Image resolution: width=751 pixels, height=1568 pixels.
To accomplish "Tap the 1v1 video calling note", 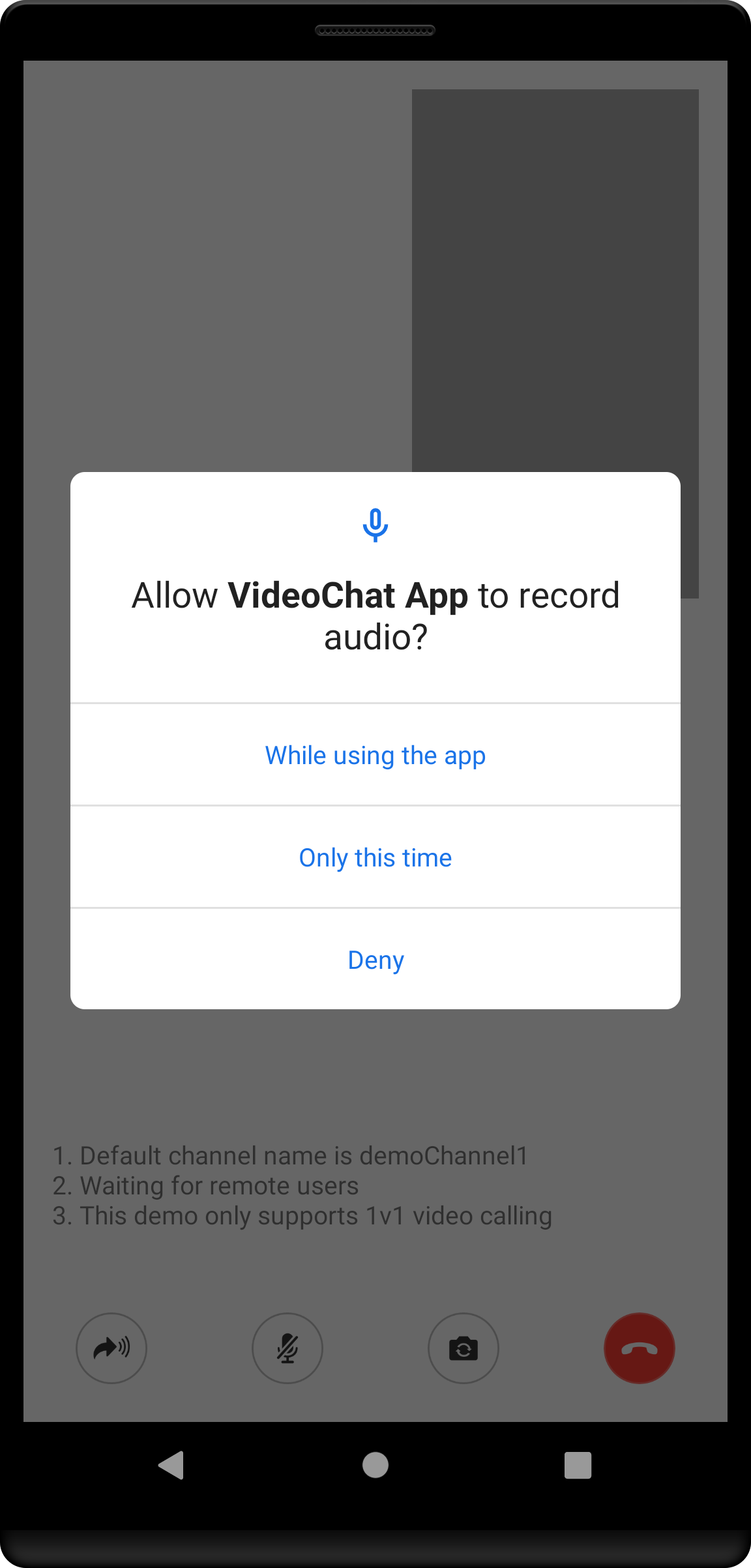I will (x=302, y=1215).
